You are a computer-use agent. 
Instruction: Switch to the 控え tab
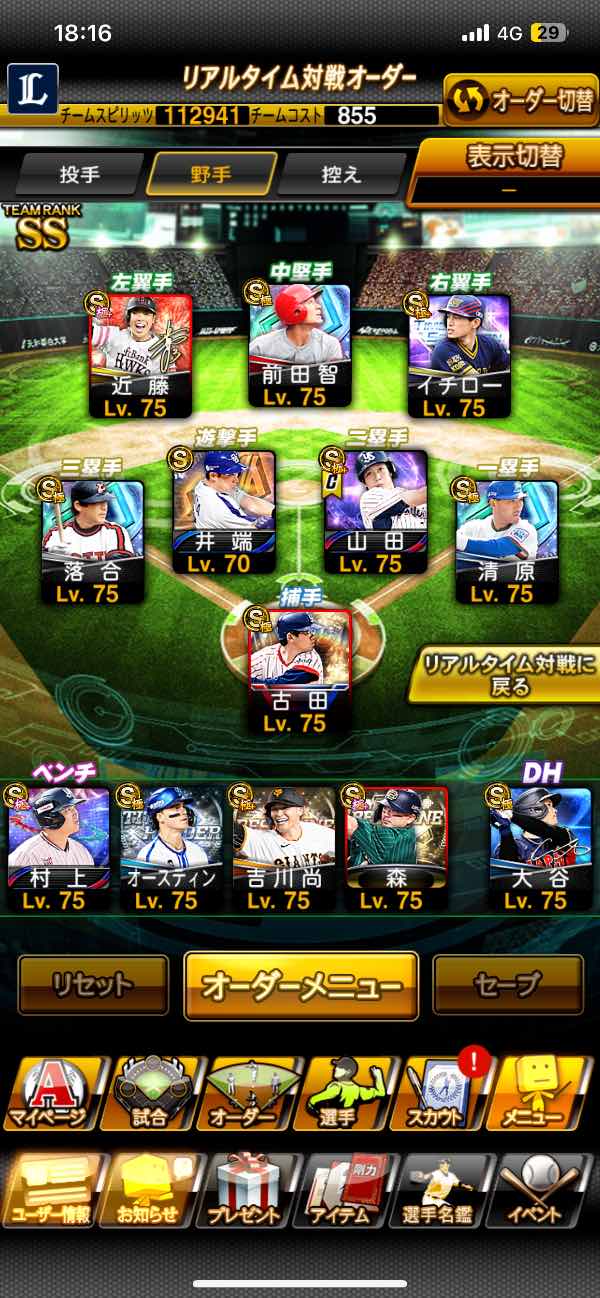[340, 173]
